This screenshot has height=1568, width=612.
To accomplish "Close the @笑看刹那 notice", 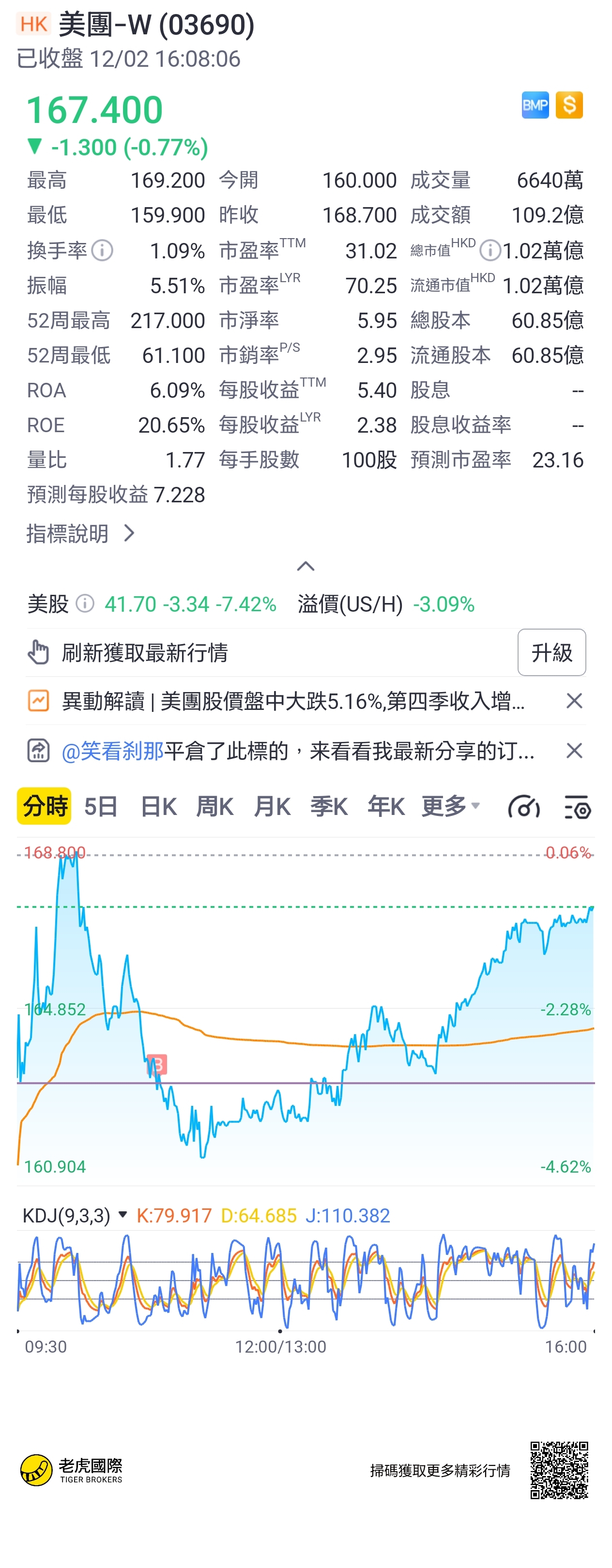I will tap(574, 751).
